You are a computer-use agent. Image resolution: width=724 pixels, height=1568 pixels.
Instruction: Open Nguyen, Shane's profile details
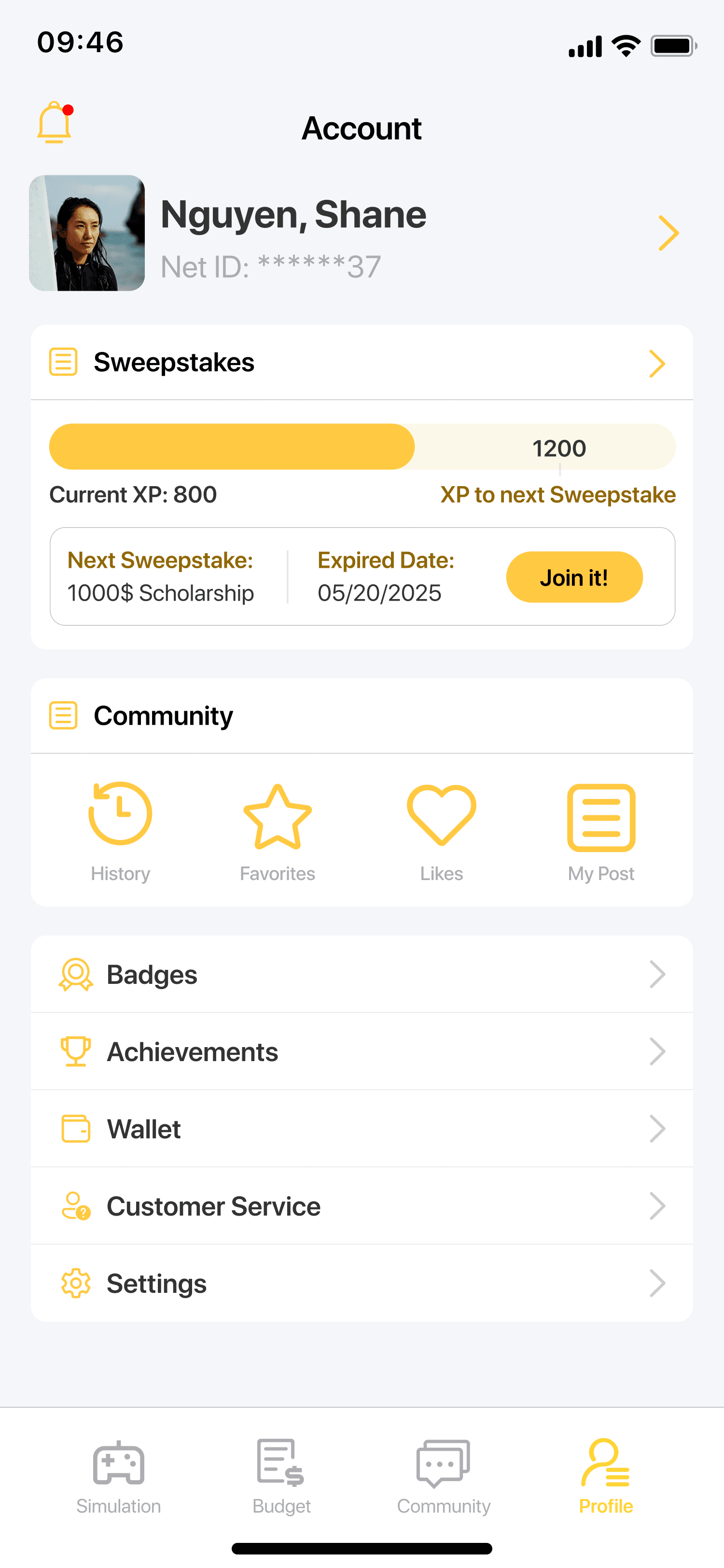(668, 233)
